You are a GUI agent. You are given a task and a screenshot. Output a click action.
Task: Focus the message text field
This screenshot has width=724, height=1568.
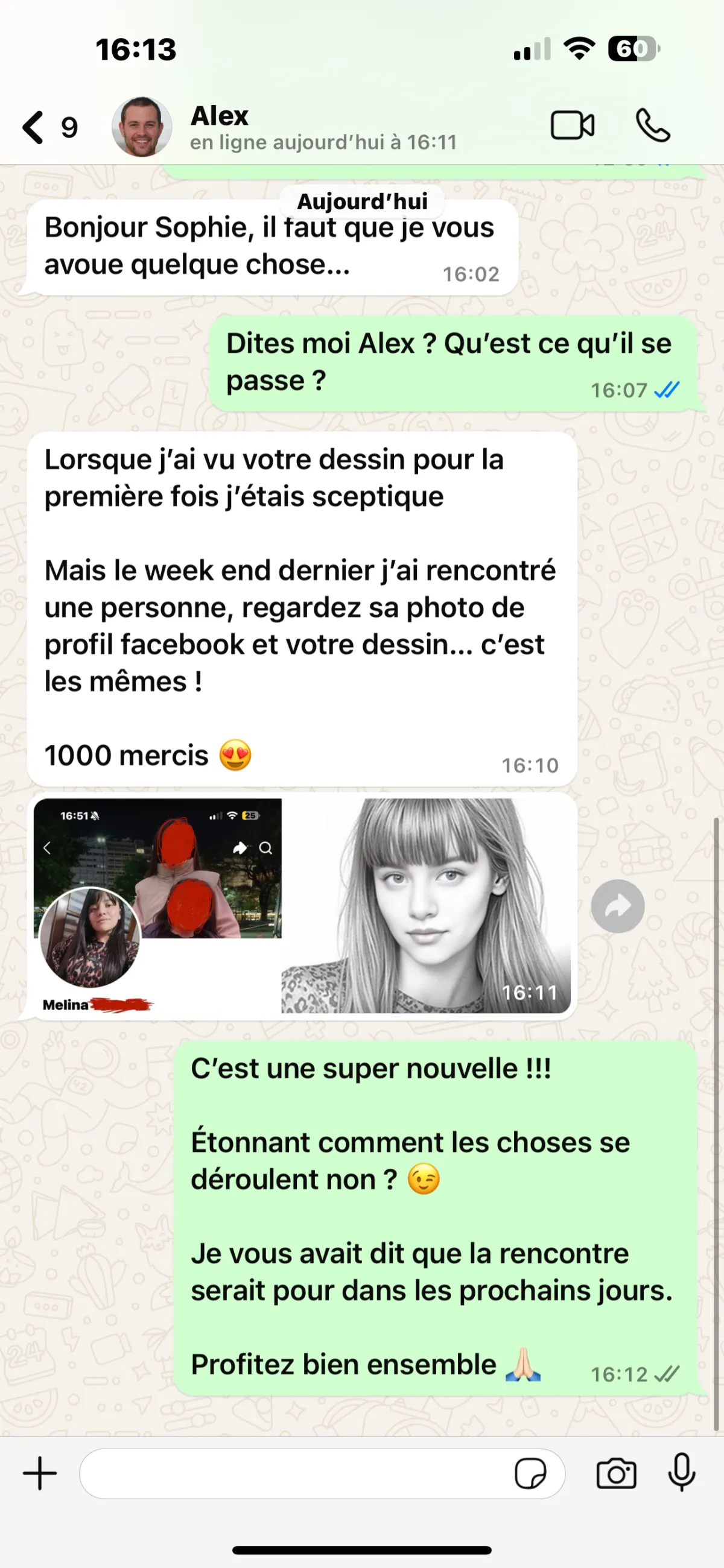coord(292,1474)
